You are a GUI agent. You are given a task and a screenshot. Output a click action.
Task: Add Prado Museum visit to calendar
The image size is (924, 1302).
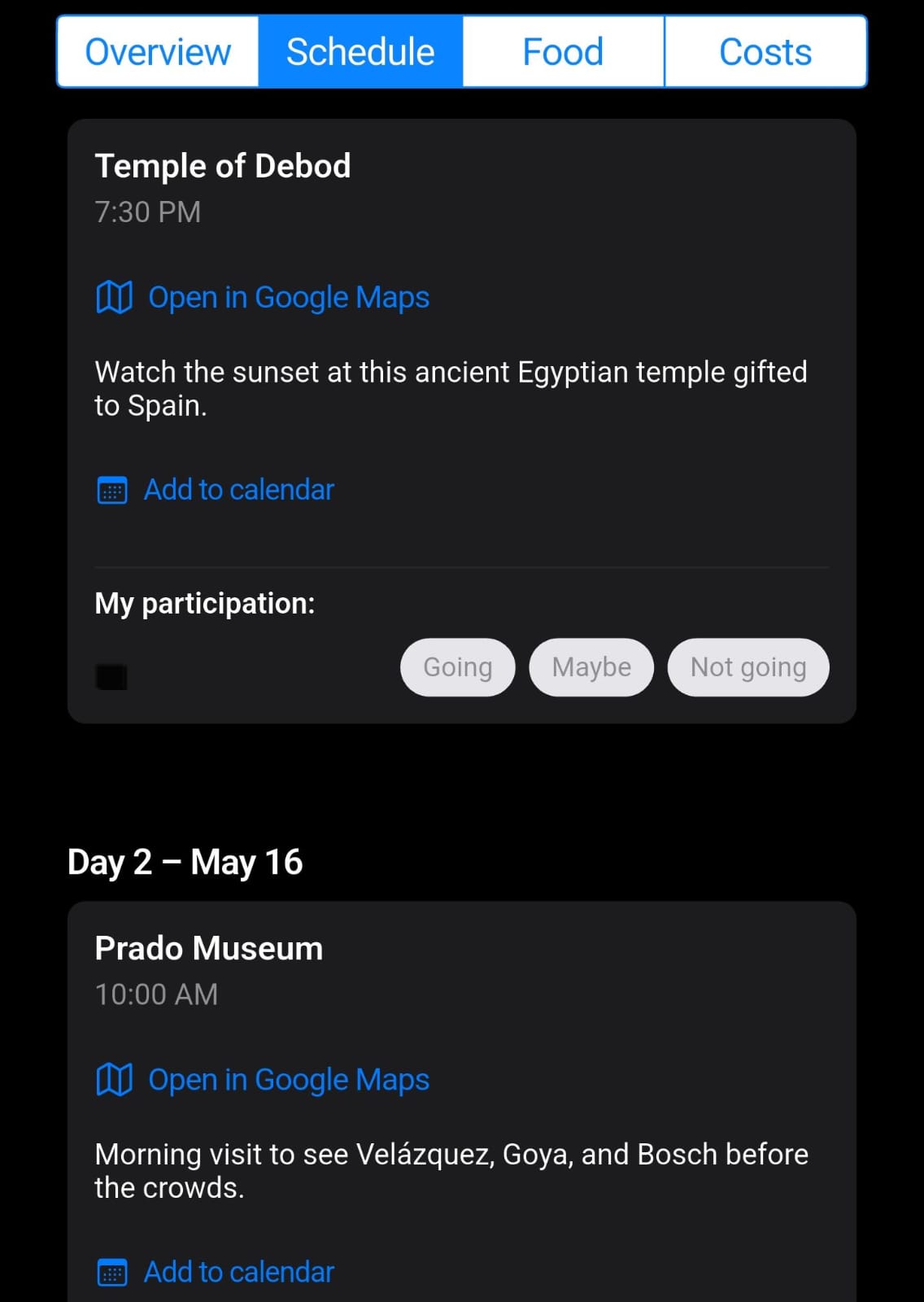click(x=238, y=1271)
